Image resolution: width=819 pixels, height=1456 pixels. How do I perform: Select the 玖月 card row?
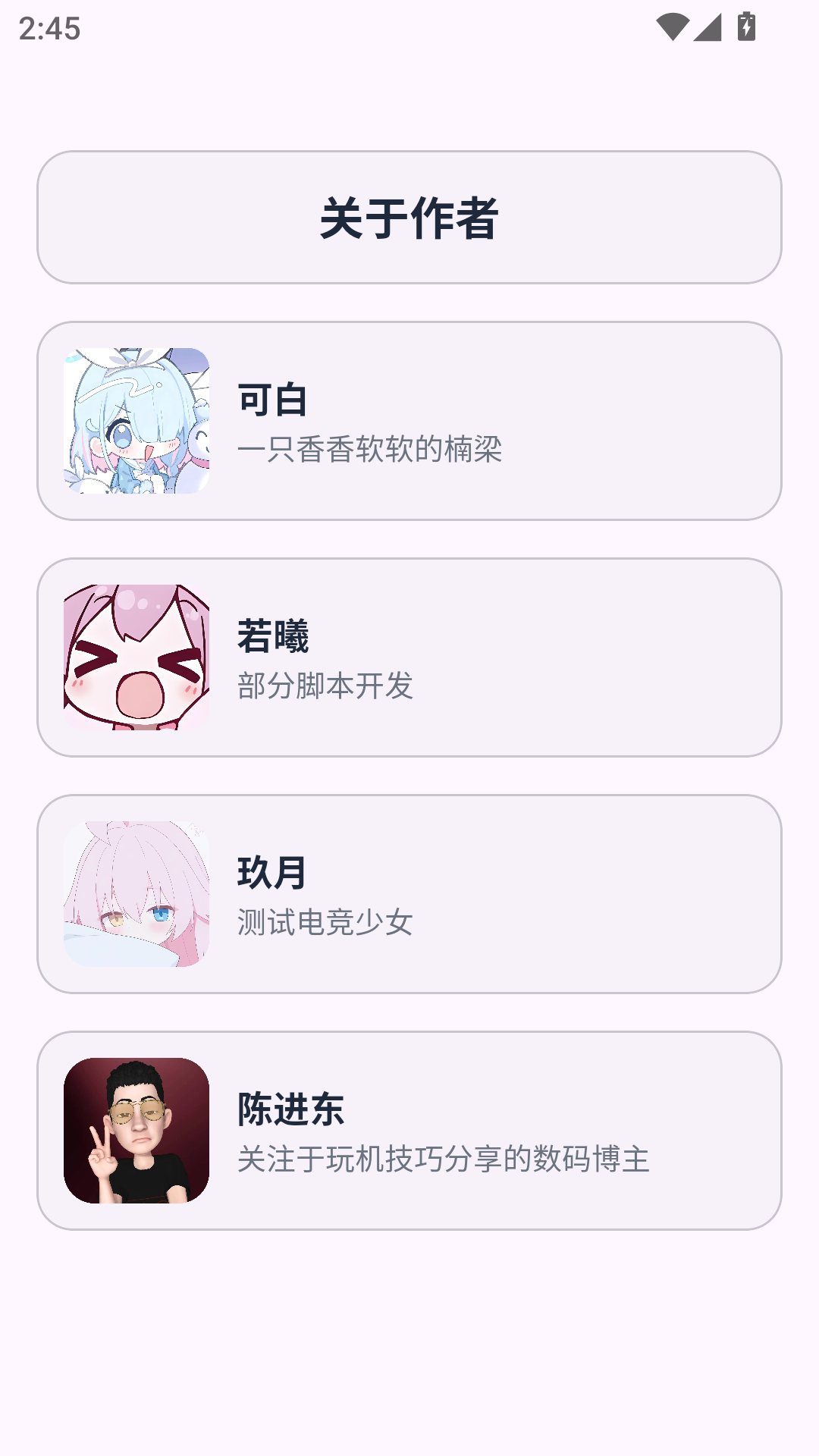coord(409,893)
